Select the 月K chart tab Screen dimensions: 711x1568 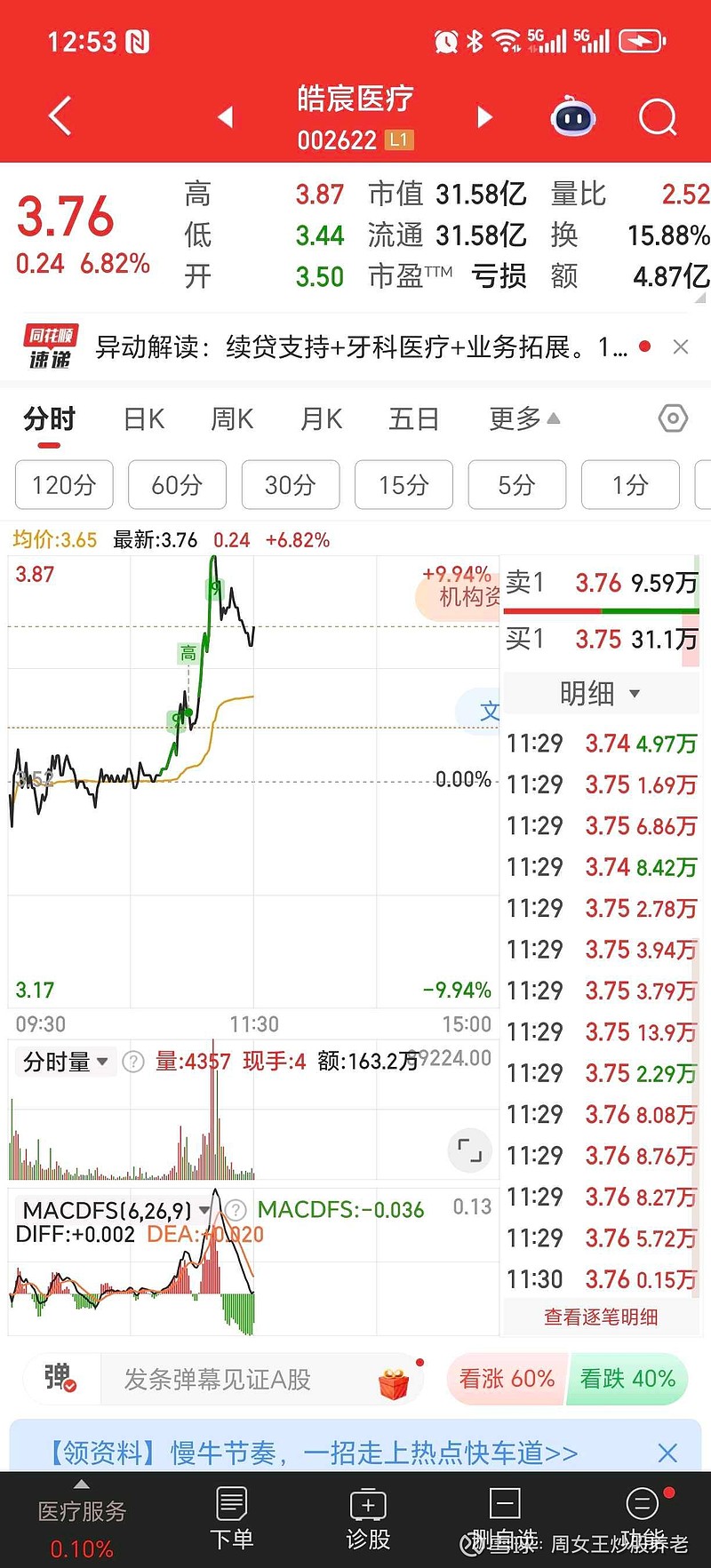click(321, 418)
